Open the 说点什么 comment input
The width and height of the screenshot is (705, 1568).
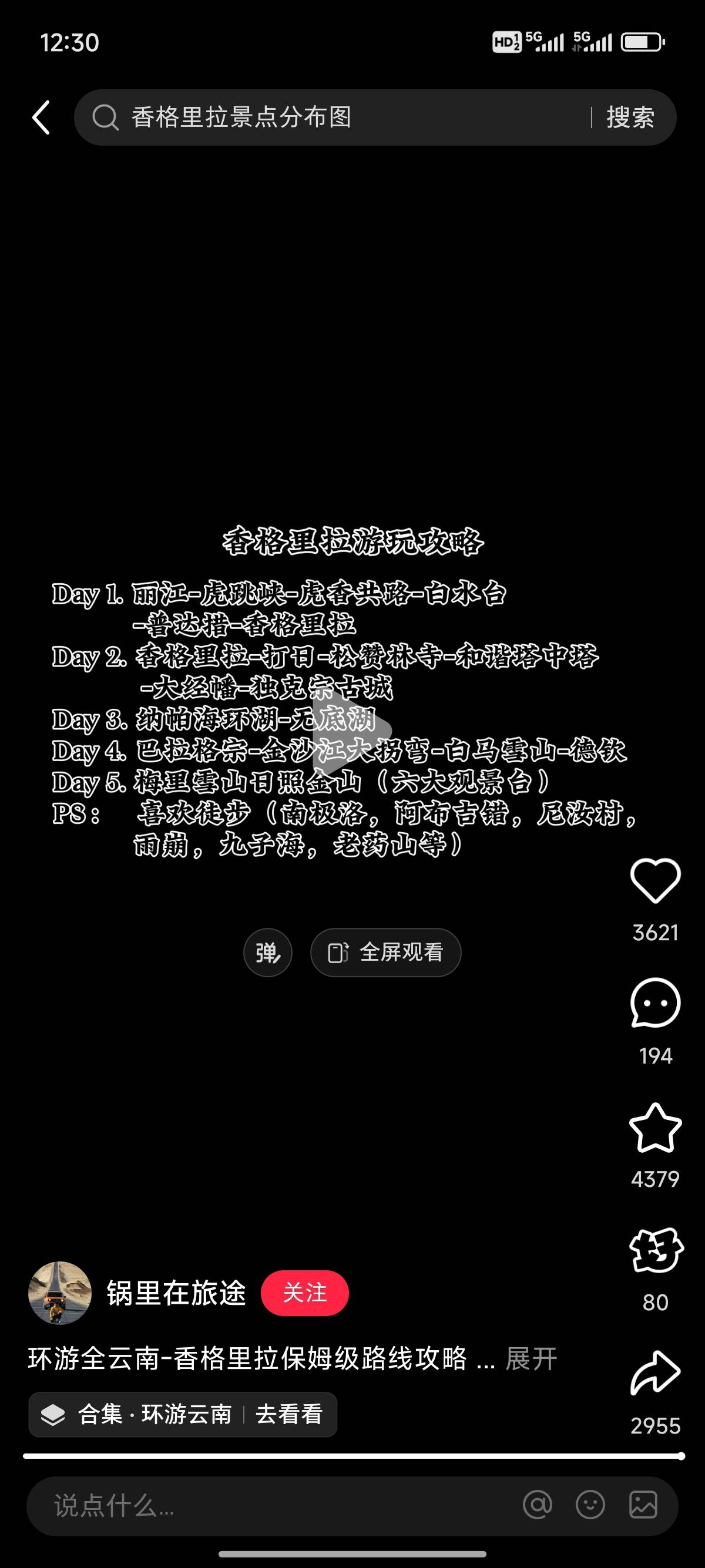coord(244,1506)
